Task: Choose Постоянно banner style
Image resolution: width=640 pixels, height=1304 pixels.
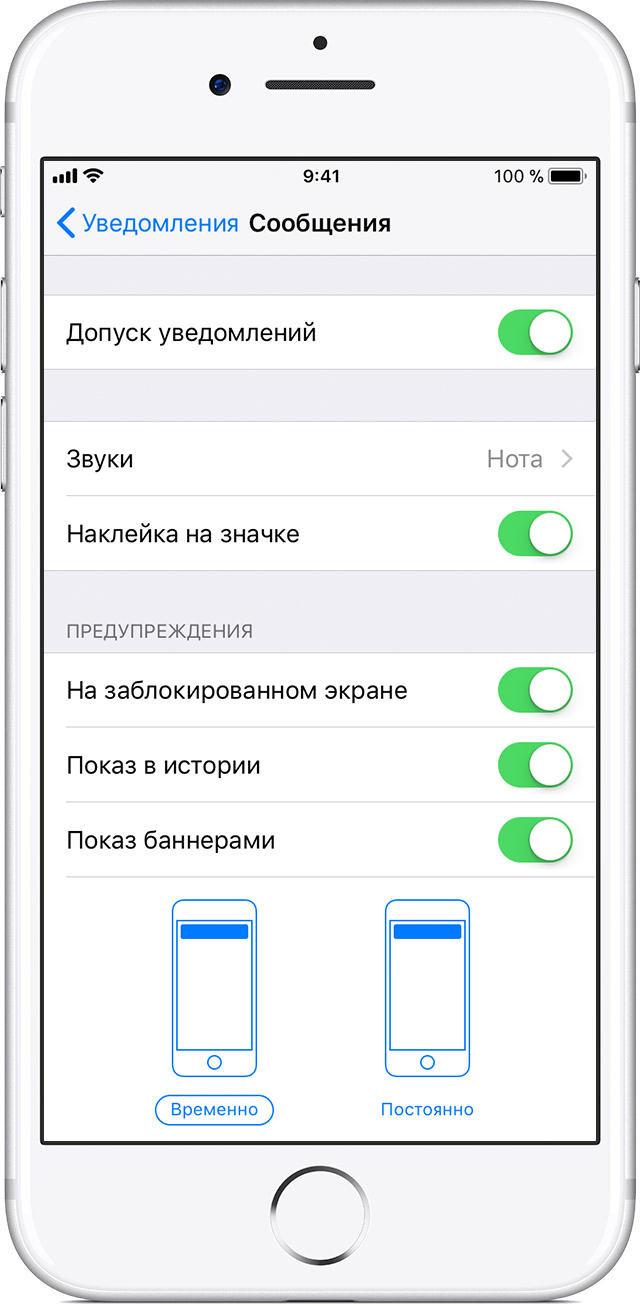Action: [427, 1109]
